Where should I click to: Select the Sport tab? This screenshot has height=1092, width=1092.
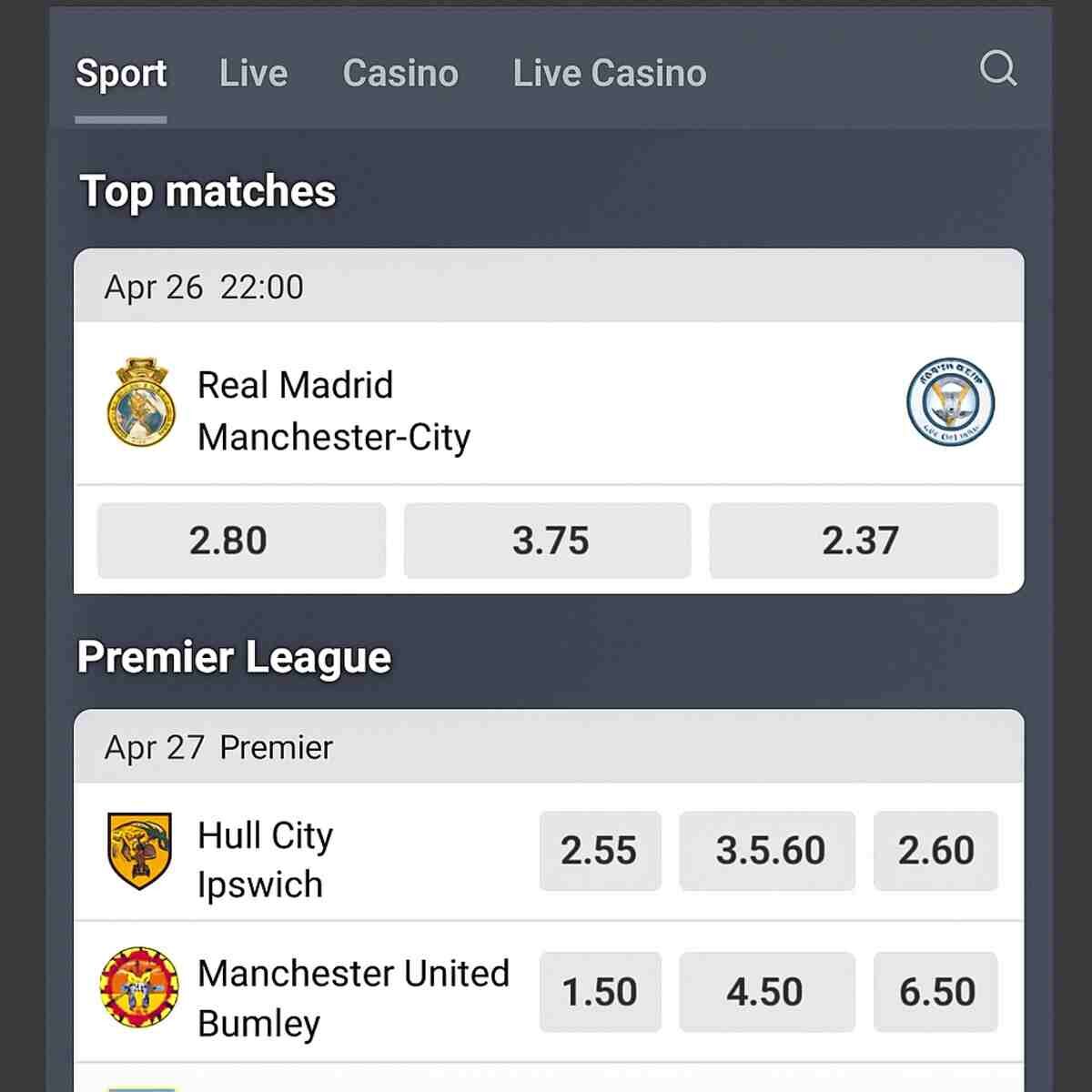[x=121, y=74]
